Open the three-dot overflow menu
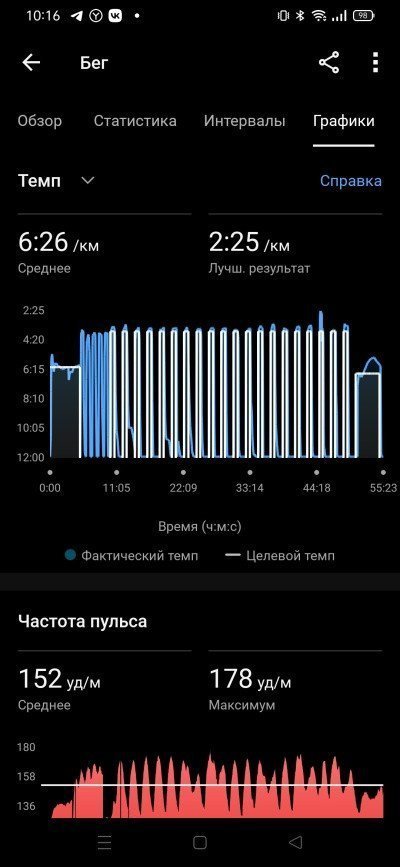 pos(376,62)
